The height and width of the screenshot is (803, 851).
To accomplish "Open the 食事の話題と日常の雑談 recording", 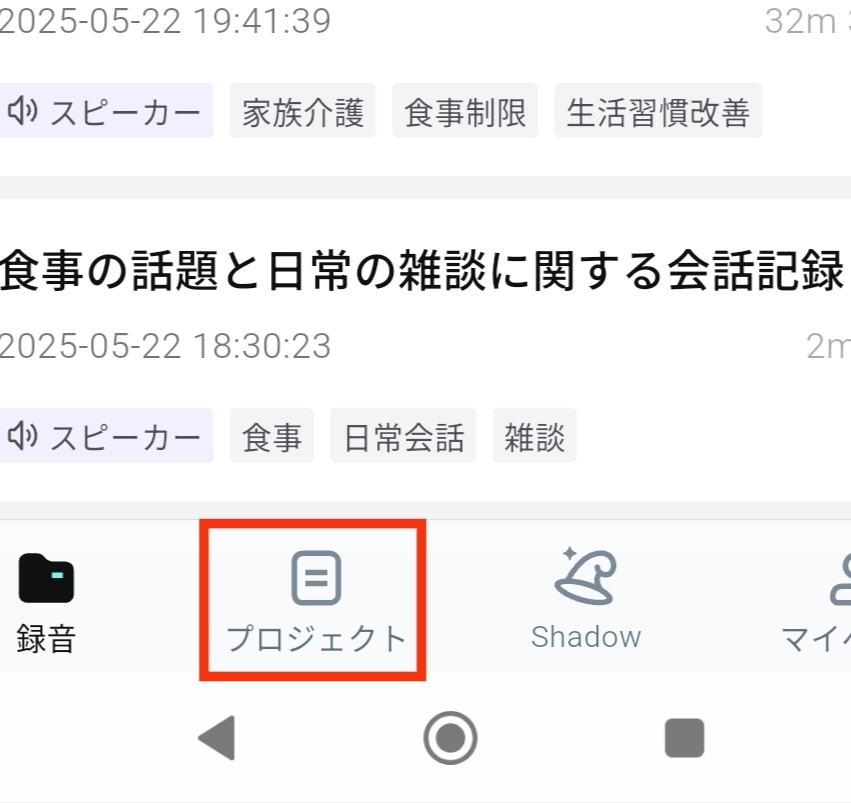I will pyautogui.click(x=420, y=272).
